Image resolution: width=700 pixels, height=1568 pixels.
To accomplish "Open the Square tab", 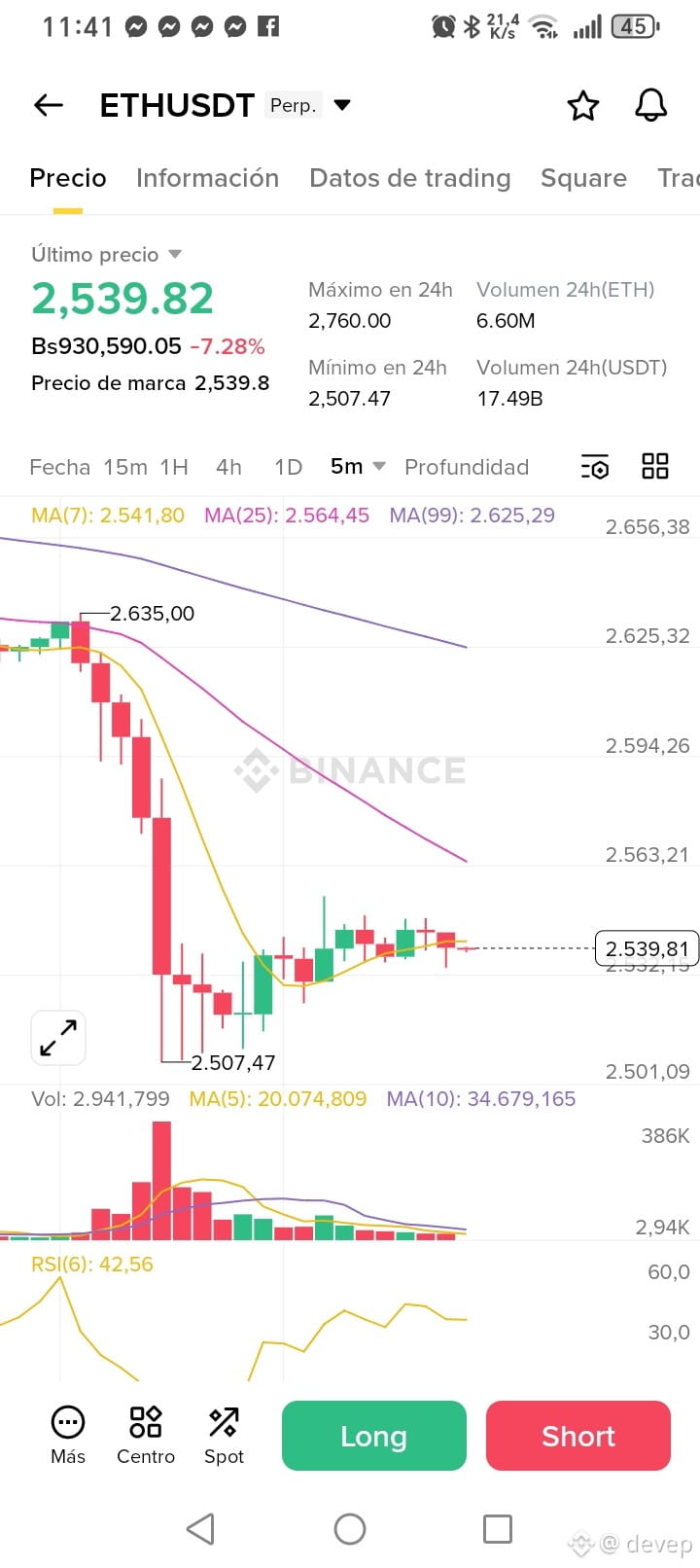I will [583, 178].
